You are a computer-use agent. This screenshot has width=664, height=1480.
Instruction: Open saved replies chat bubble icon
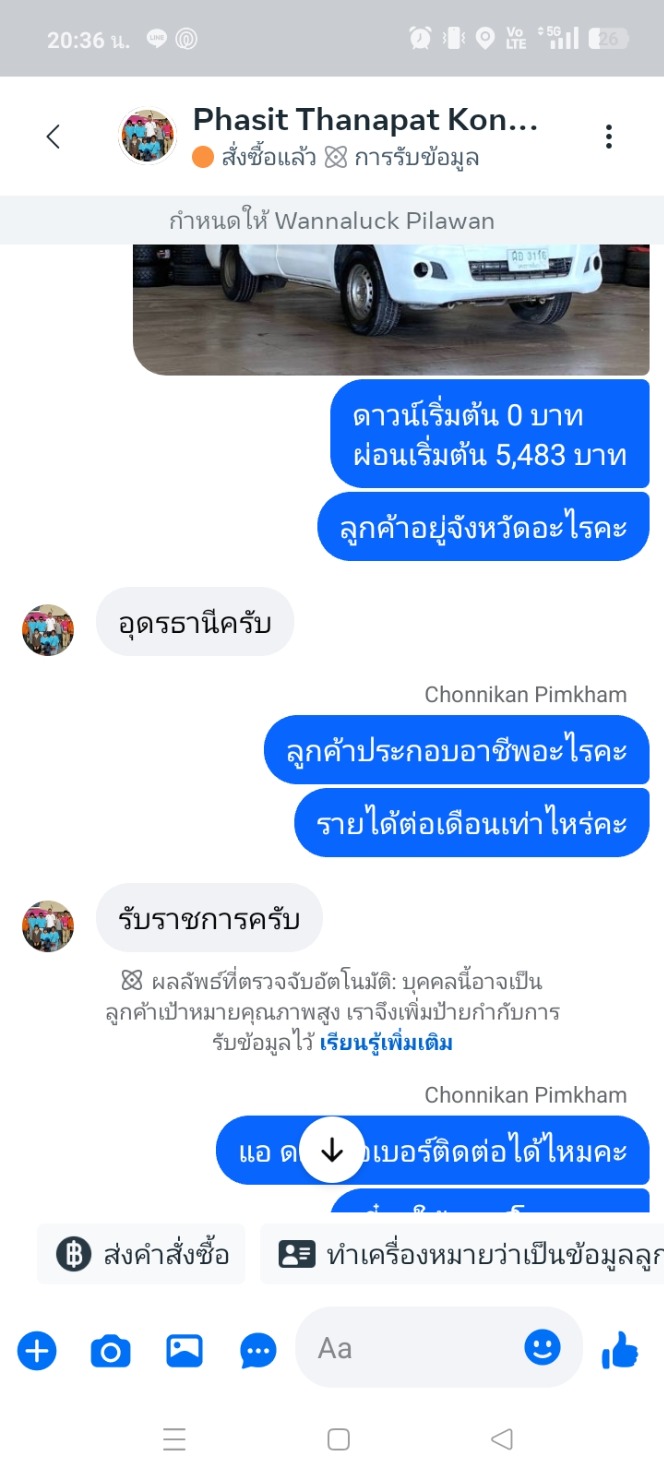point(258,1351)
